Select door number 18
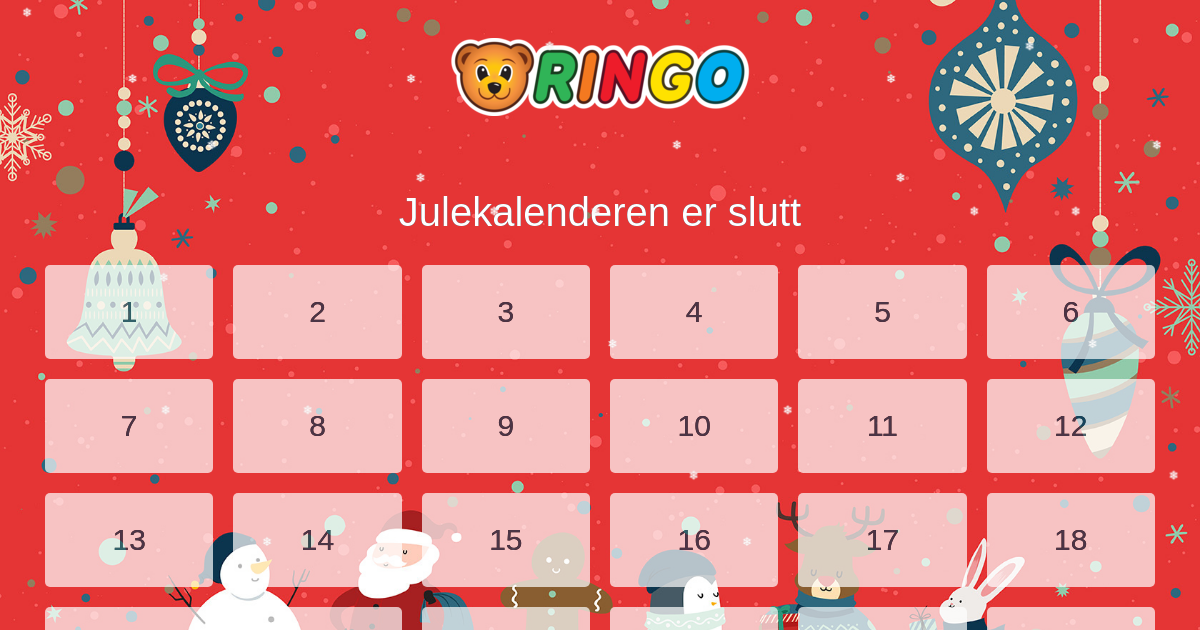The width and height of the screenshot is (1200, 630). click(1070, 540)
